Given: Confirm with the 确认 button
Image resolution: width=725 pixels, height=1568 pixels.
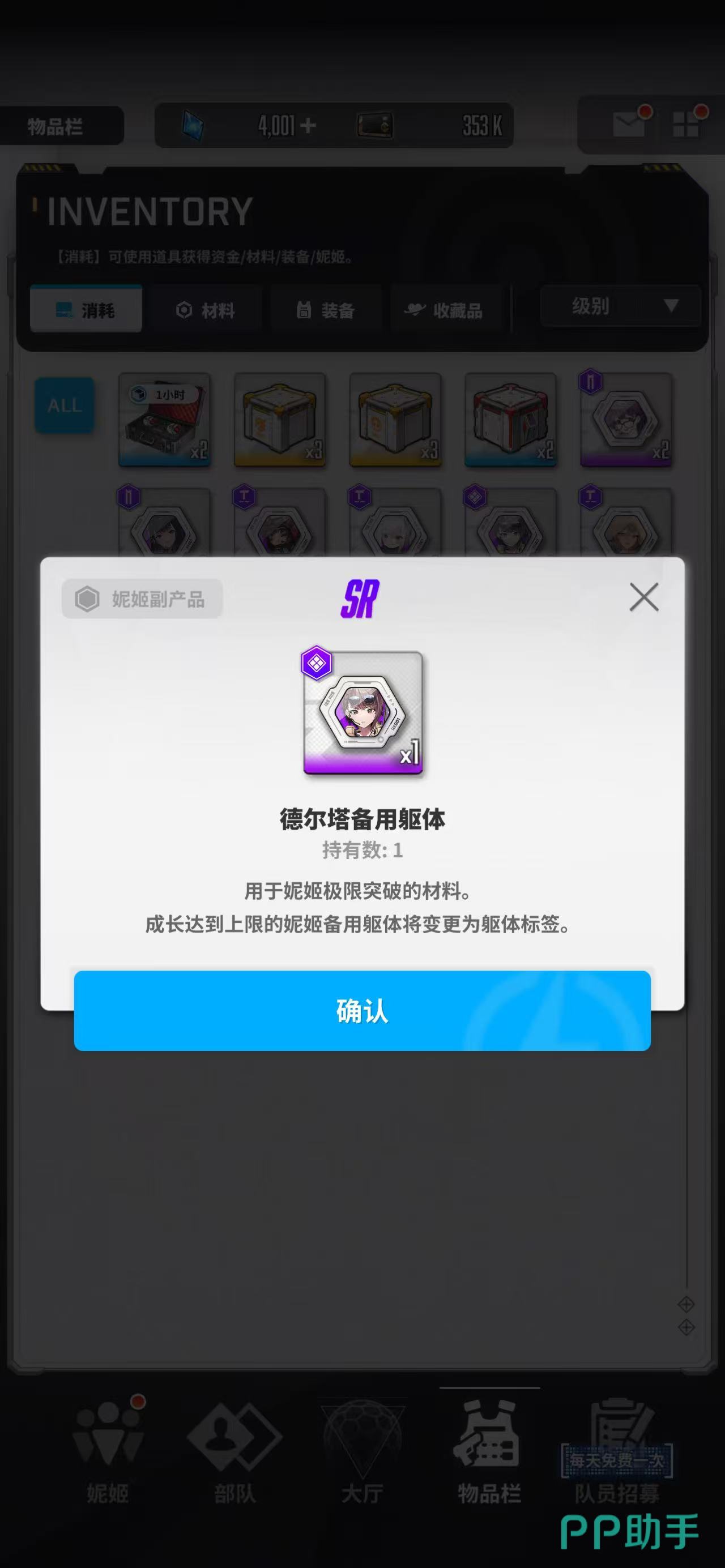Looking at the screenshot, I should coord(362,1010).
